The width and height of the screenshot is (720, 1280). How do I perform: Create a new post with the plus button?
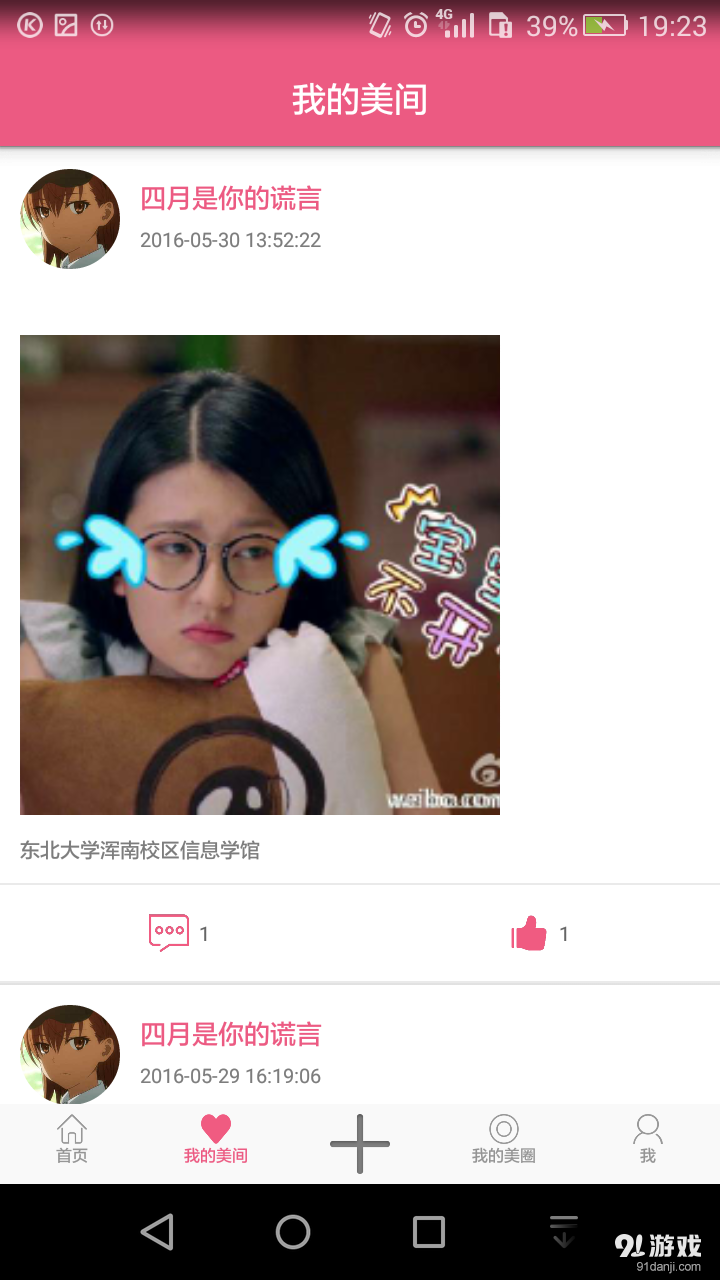click(x=360, y=1143)
